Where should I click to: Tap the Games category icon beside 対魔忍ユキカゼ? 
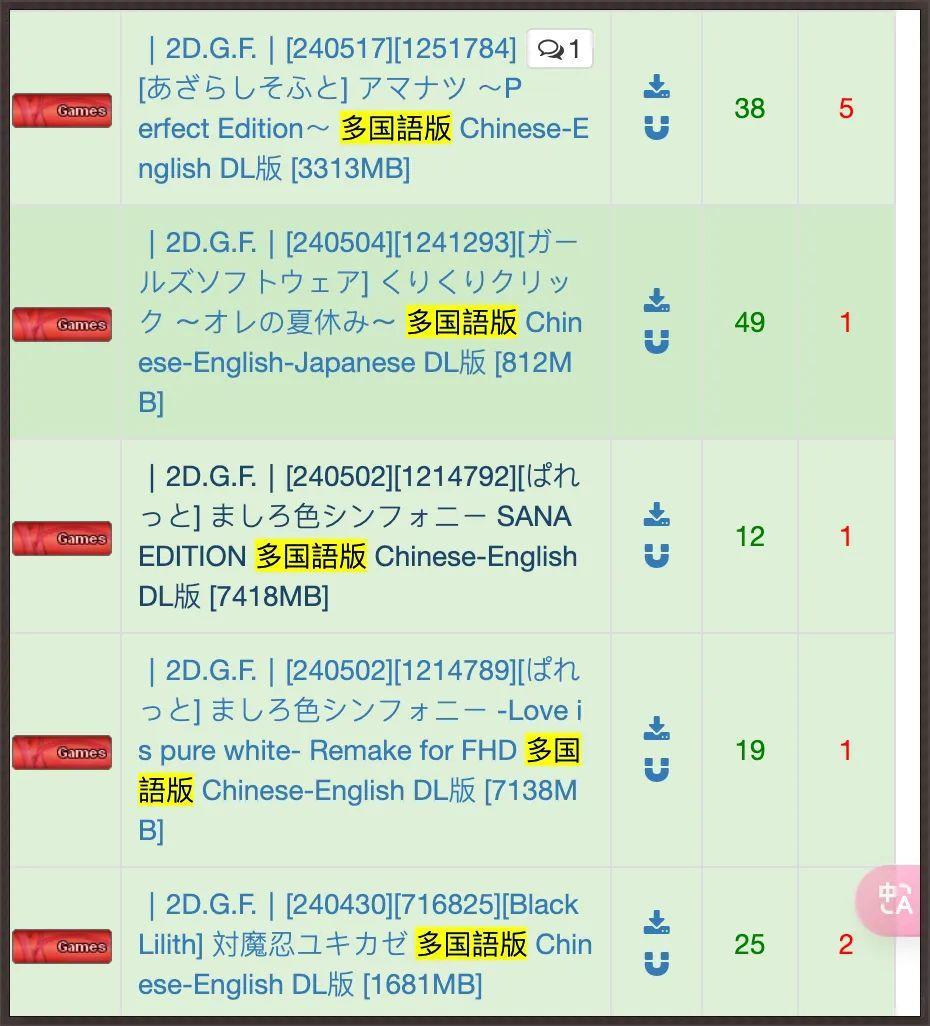coord(62,946)
